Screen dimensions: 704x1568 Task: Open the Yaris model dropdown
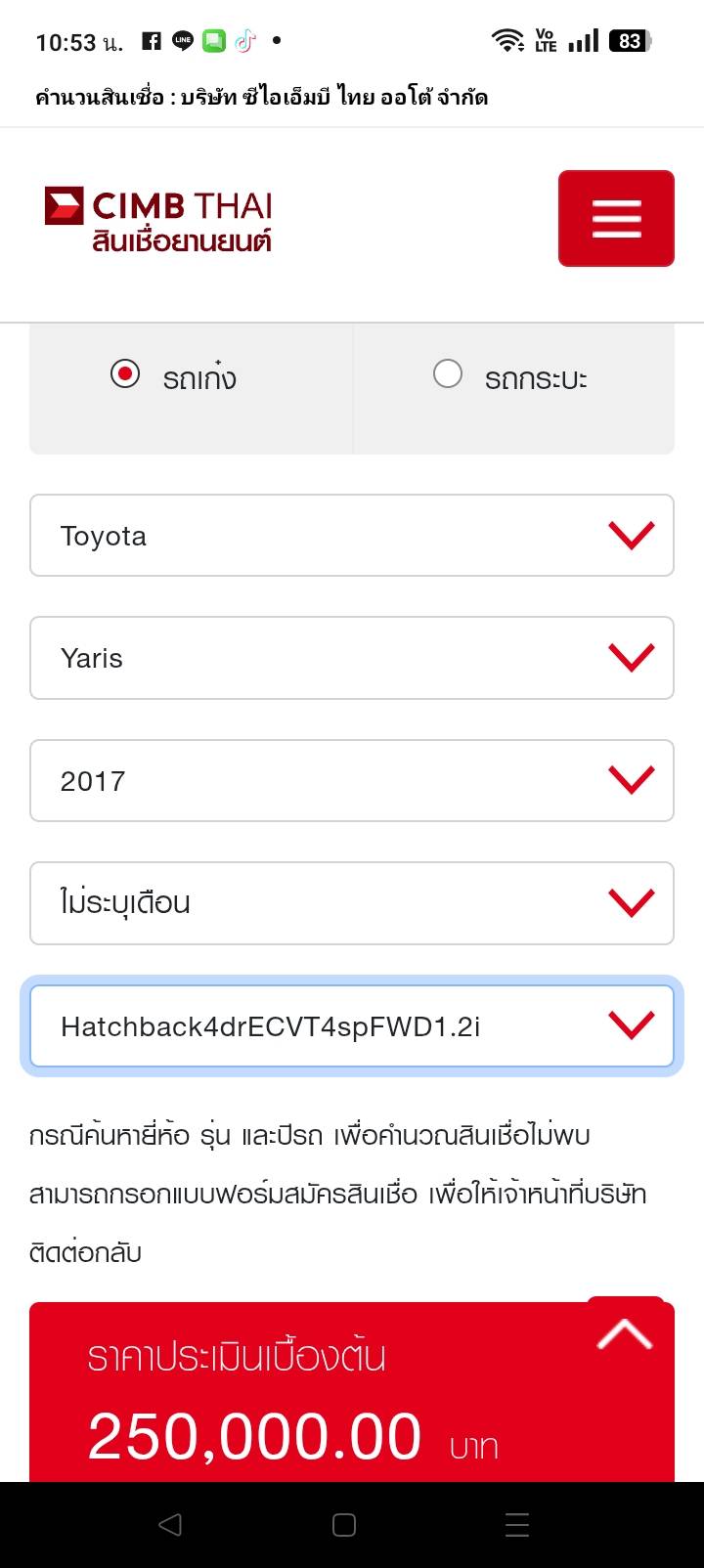[x=352, y=658]
